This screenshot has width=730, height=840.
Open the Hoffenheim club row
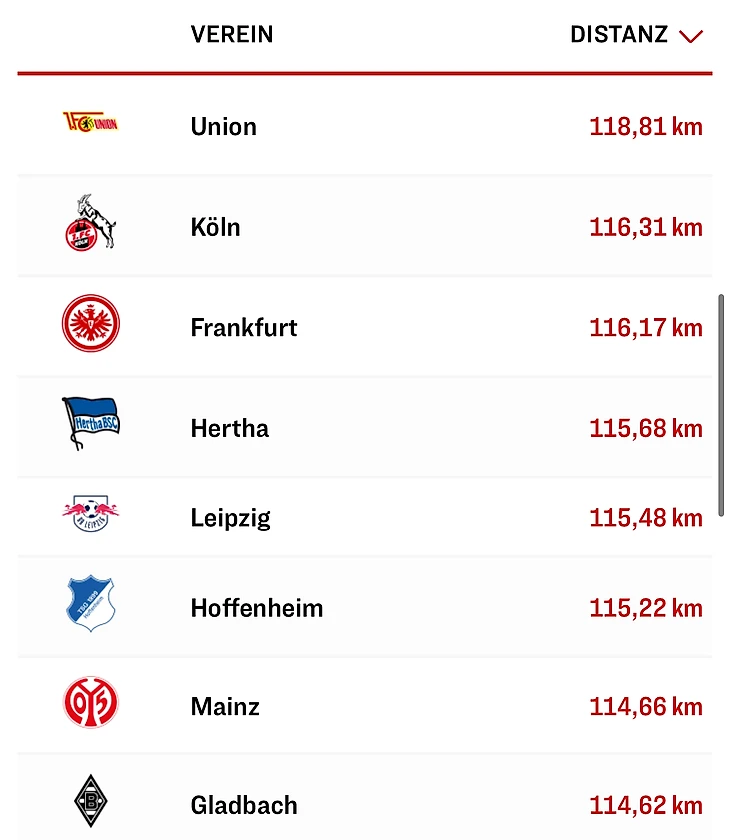256,608
